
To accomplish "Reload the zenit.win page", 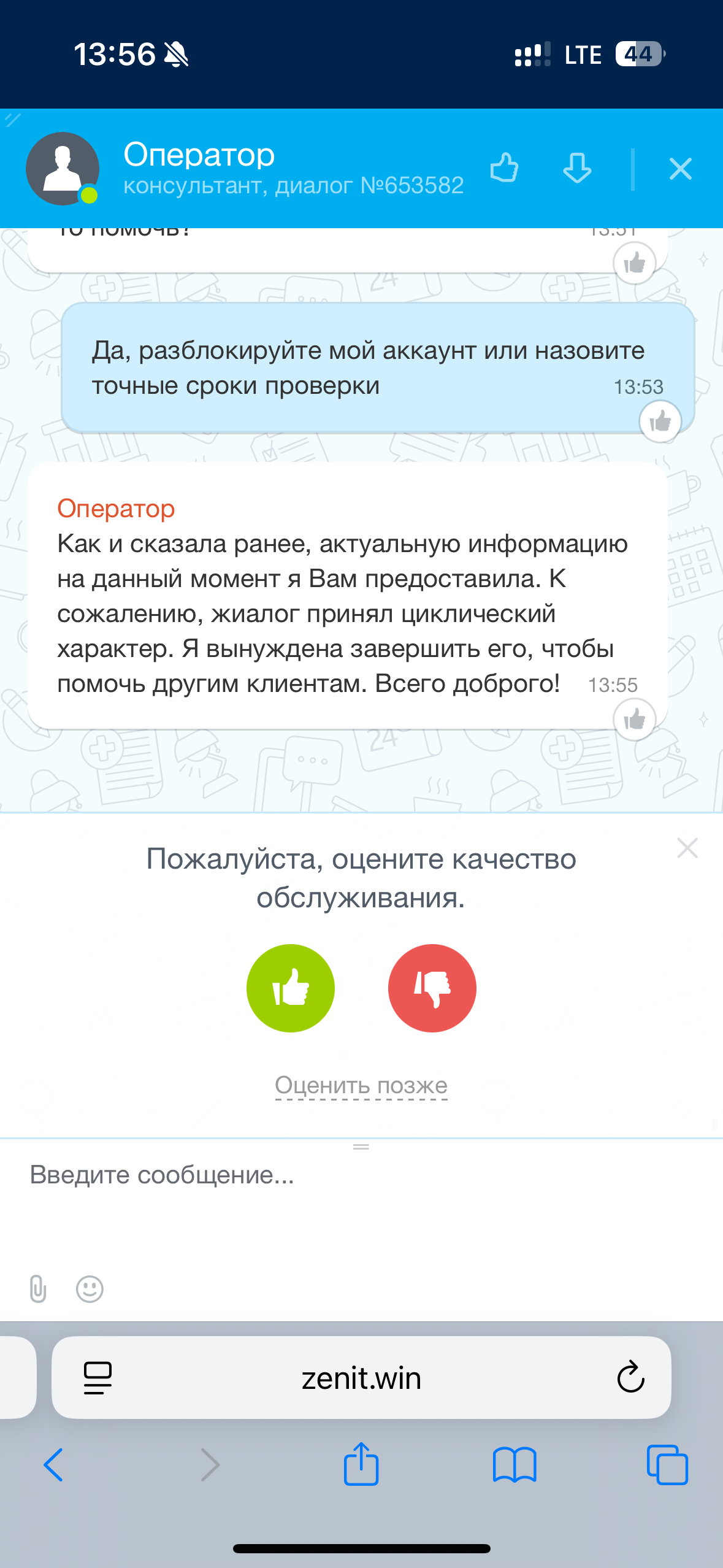I will (x=630, y=1378).
